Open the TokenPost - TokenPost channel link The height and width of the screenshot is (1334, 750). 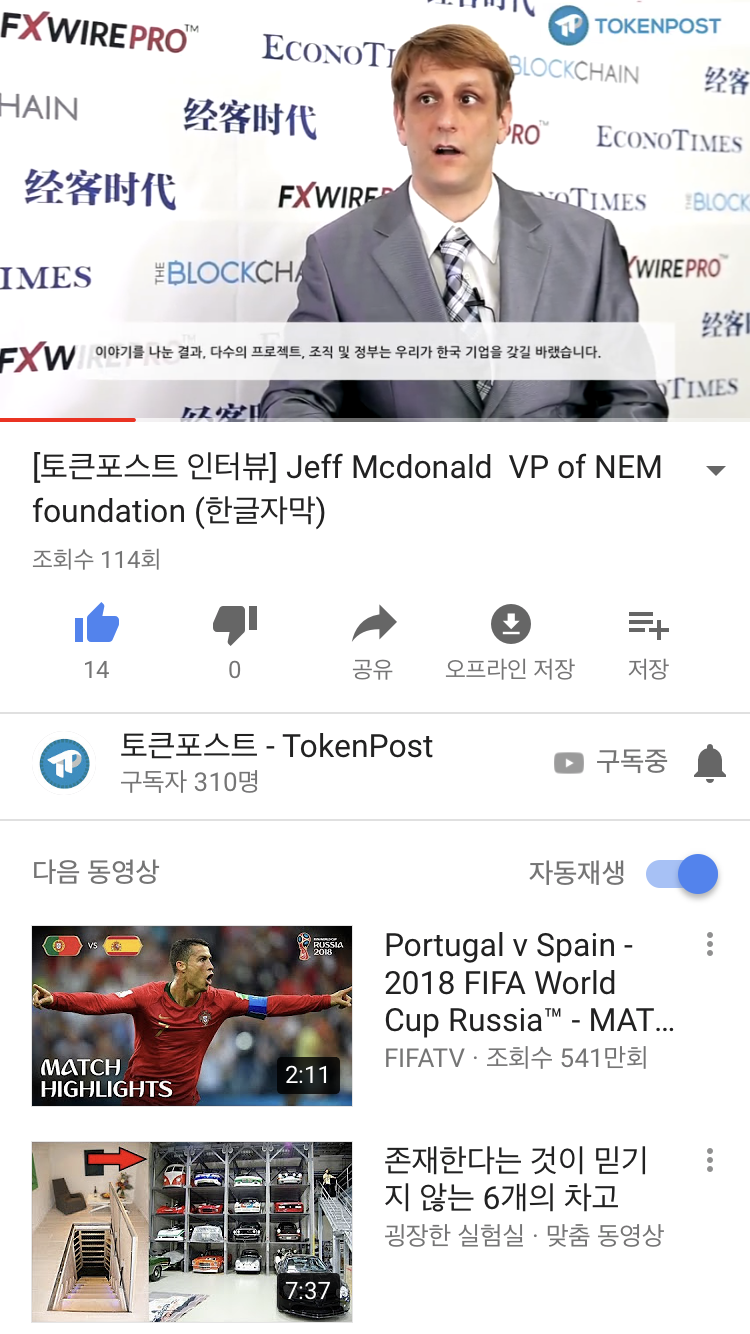pyautogui.click(x=280, y=746)
